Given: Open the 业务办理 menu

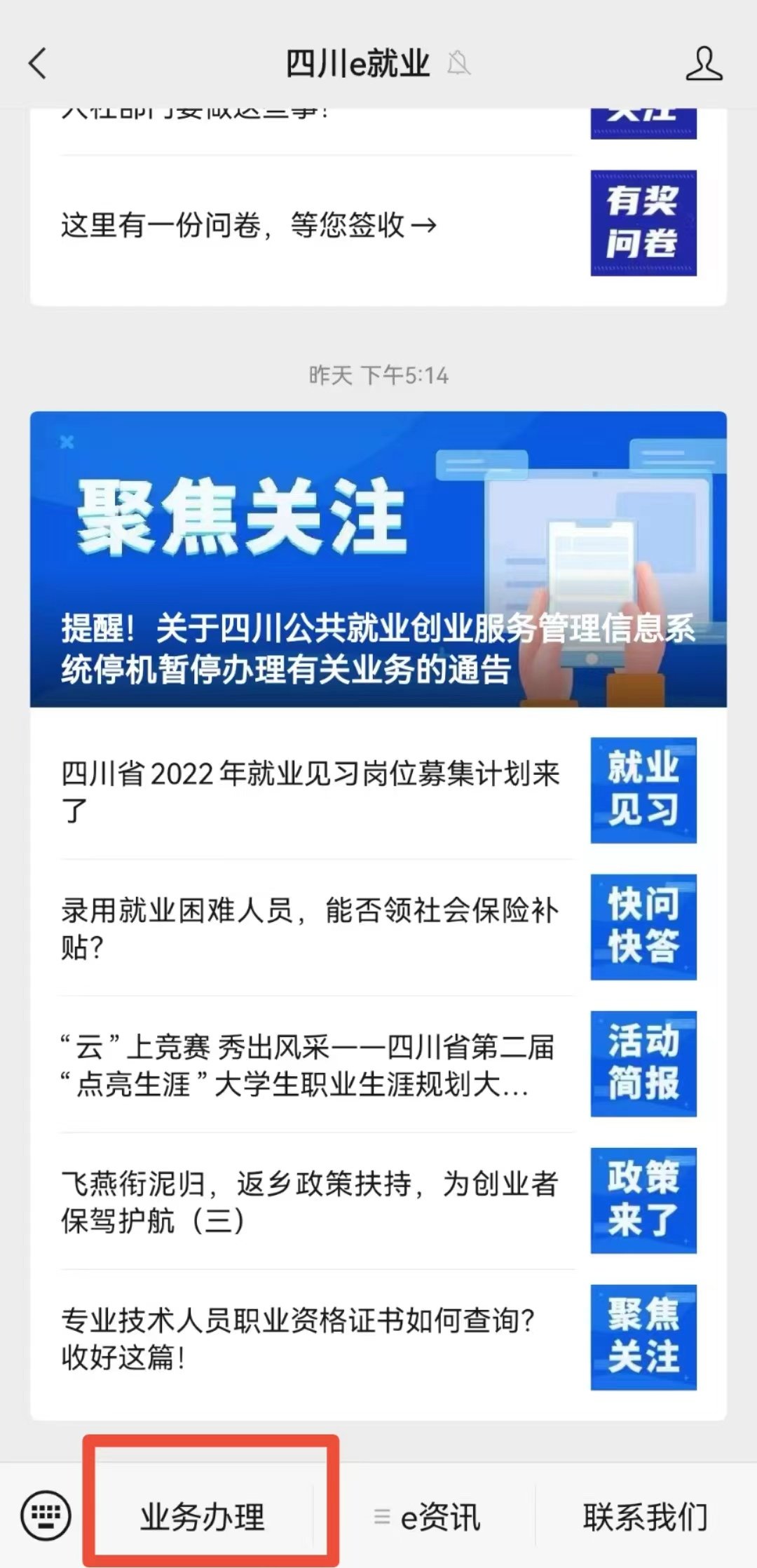Looking at the screenshot, I should (x=203, y=1518).
